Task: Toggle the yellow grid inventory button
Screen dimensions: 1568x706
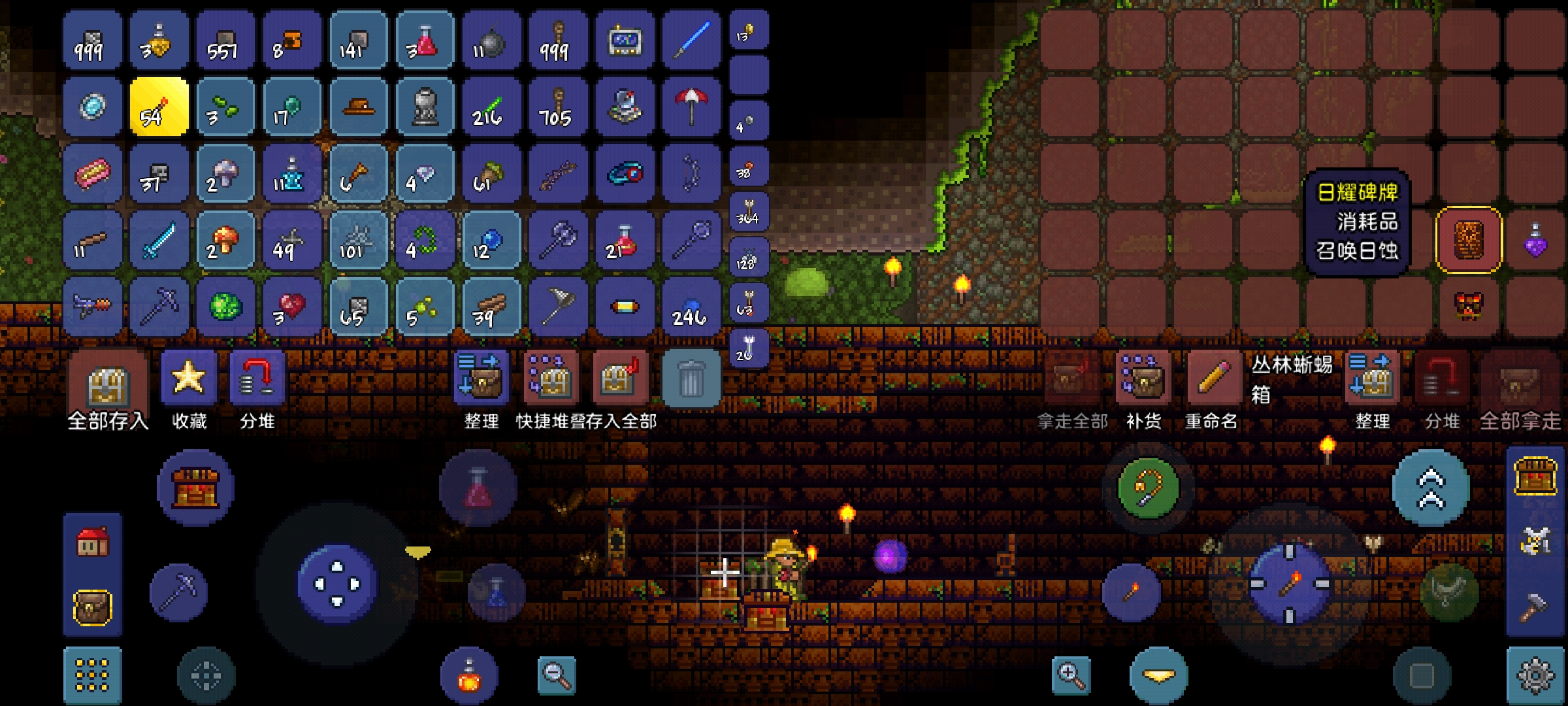Action: (93, 675)
